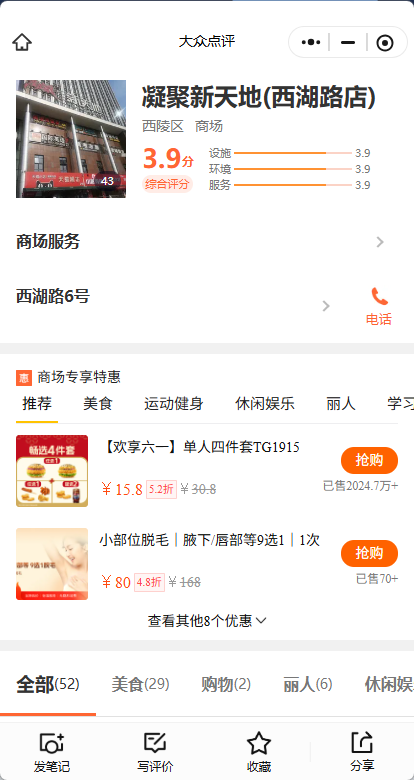Screen dimensions: 414x780
Task: Filter shops by 美食(29)
Action: (x=140, y=684)
